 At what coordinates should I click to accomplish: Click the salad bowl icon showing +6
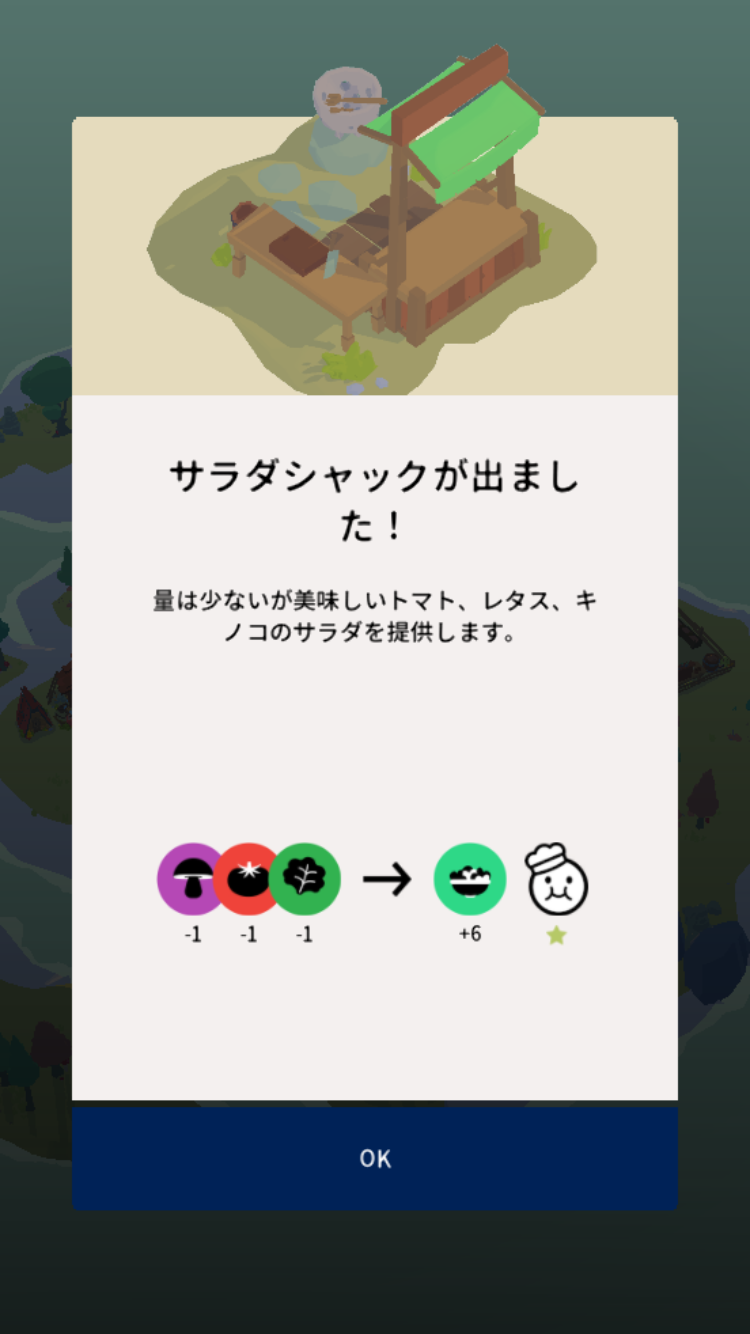[470, 878]
